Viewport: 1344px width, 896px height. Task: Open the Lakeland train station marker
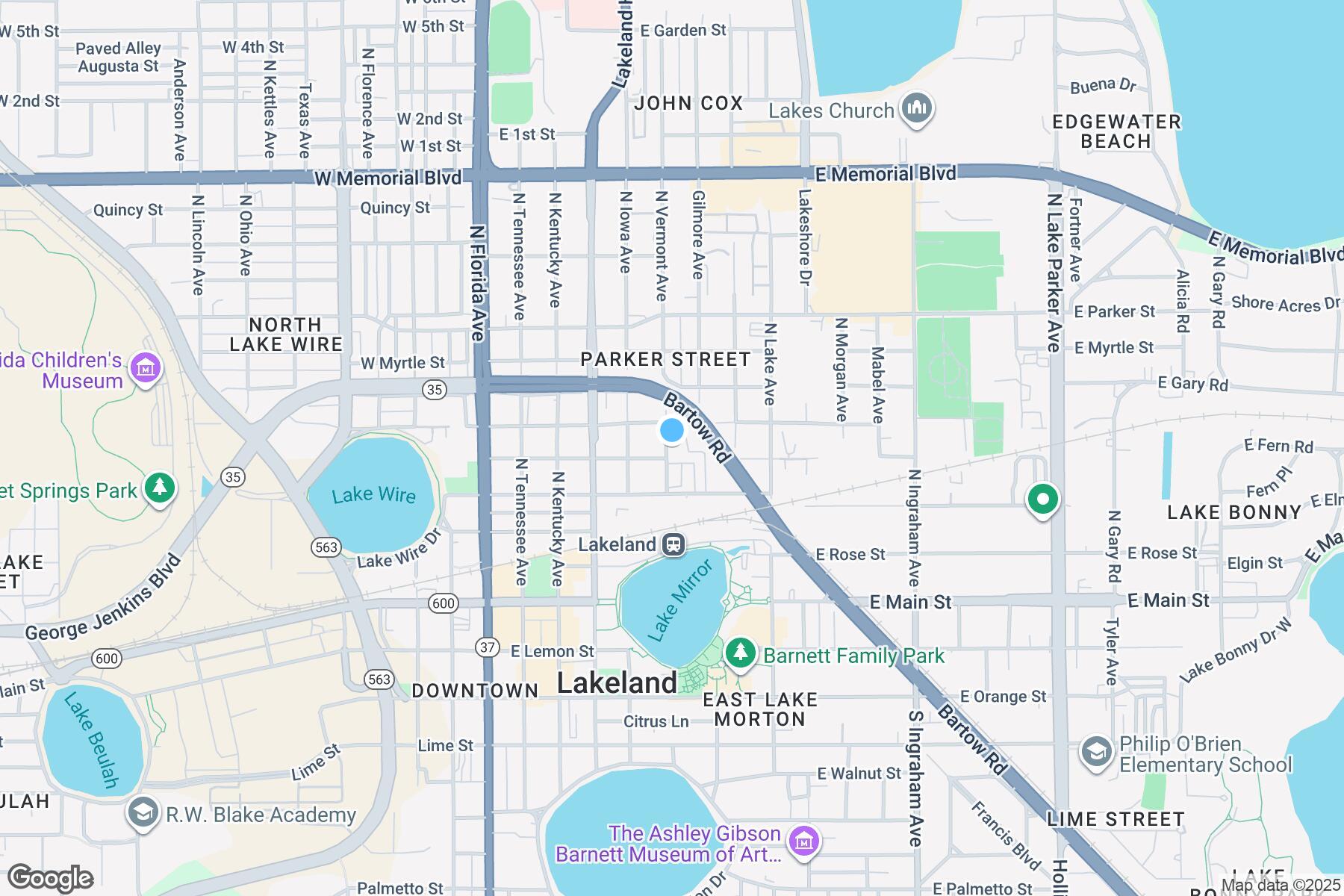[673, 544]
